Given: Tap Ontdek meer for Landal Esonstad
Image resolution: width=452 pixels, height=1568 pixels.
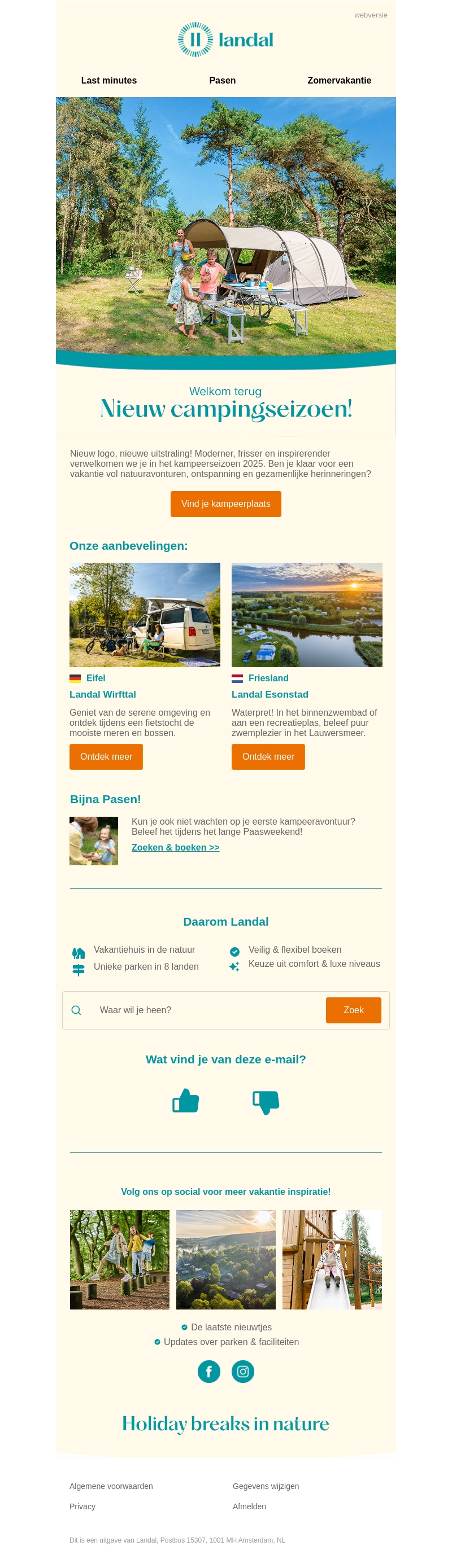Looking at the screenshot, I should tap(268, 756).
